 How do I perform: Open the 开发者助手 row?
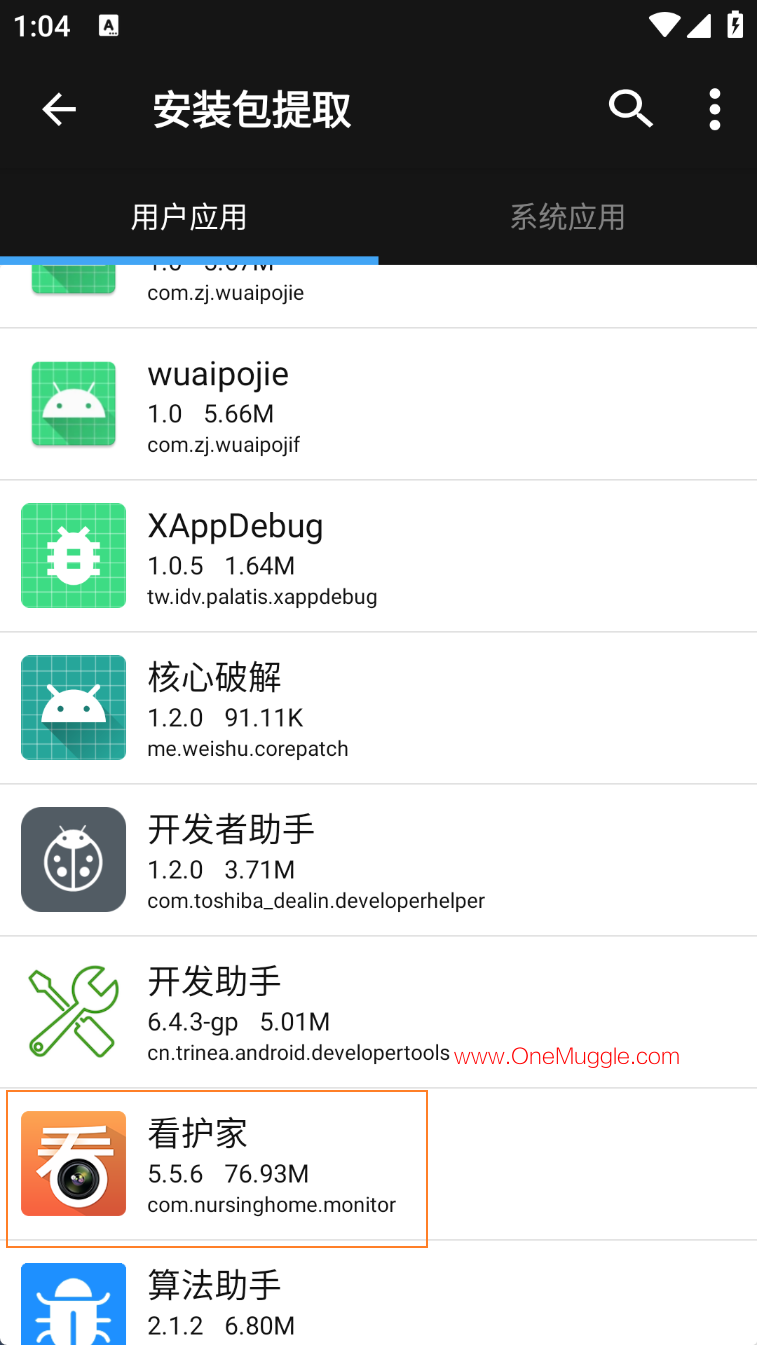point(378,860)
